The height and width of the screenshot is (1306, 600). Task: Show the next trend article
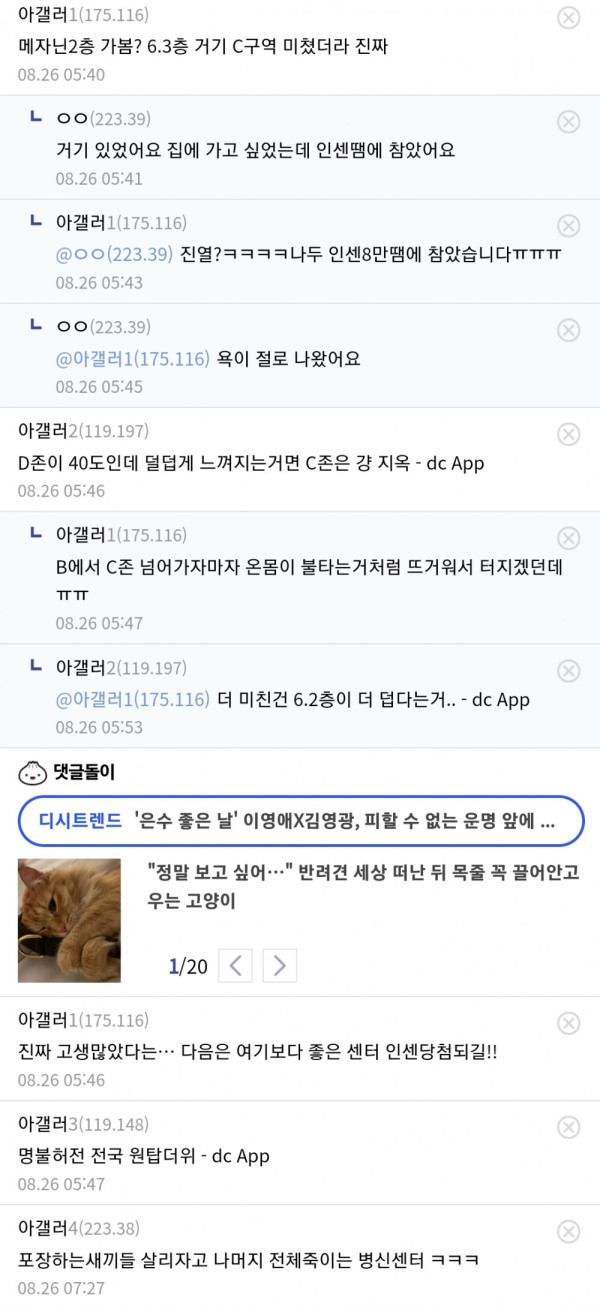[x=280, y=965]
